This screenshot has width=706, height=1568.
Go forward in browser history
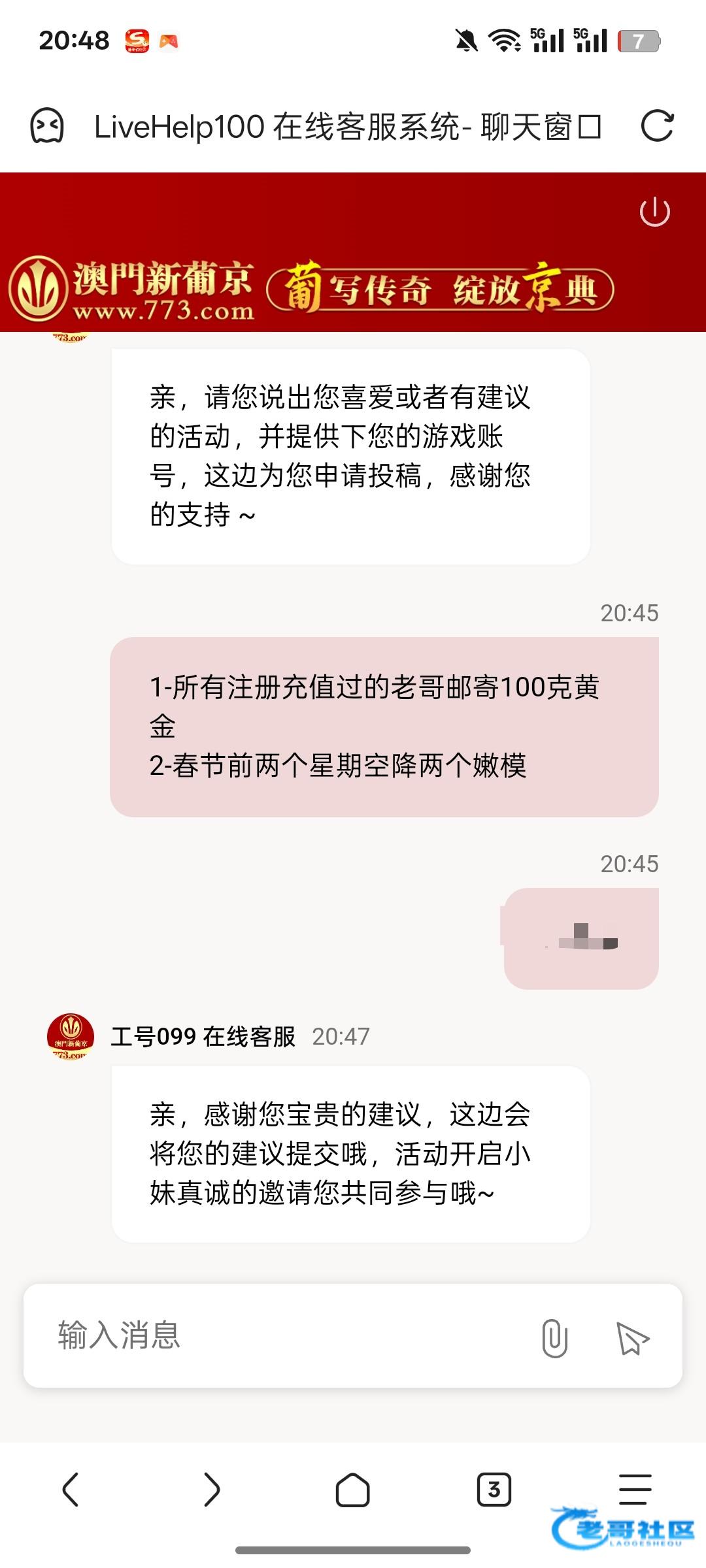212,1490
